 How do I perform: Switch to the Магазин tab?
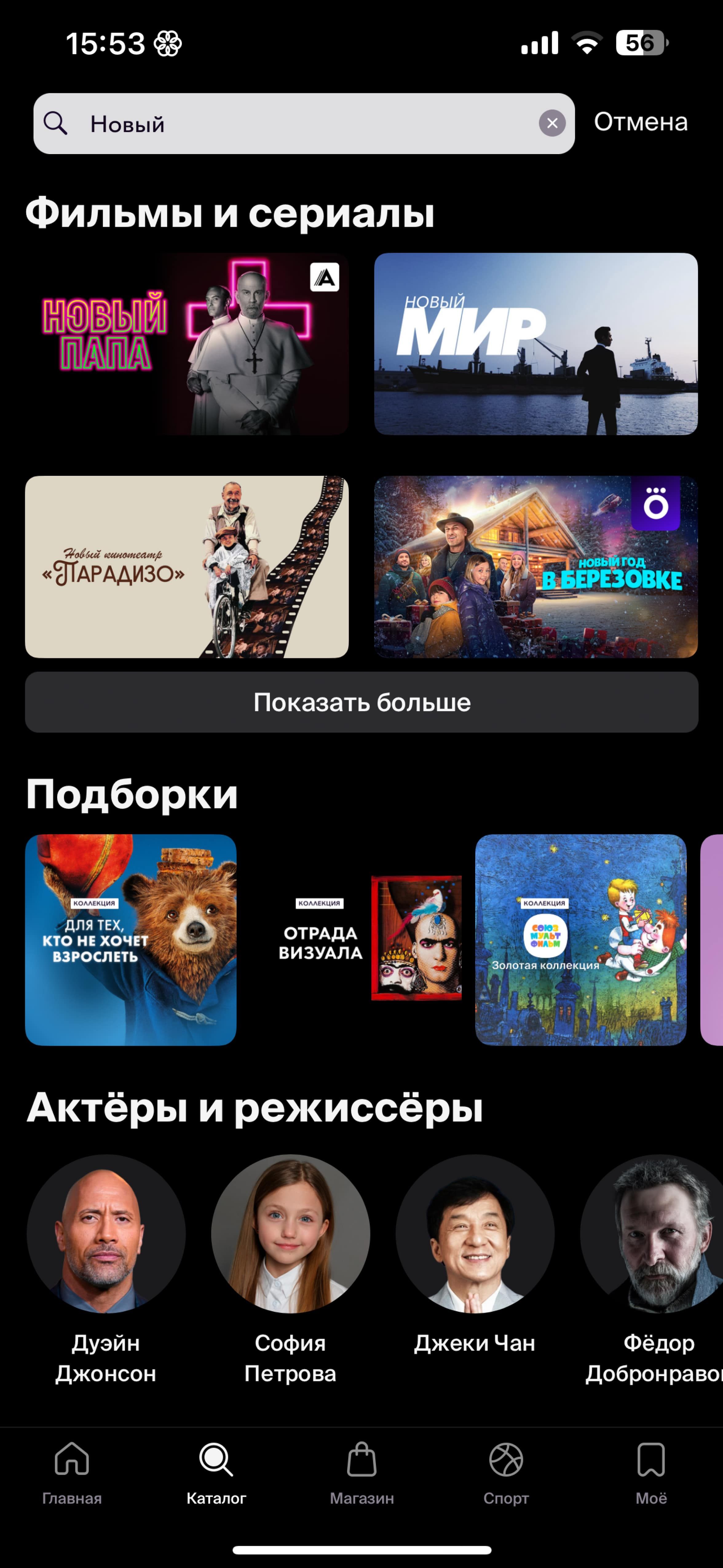[361, 1472]
